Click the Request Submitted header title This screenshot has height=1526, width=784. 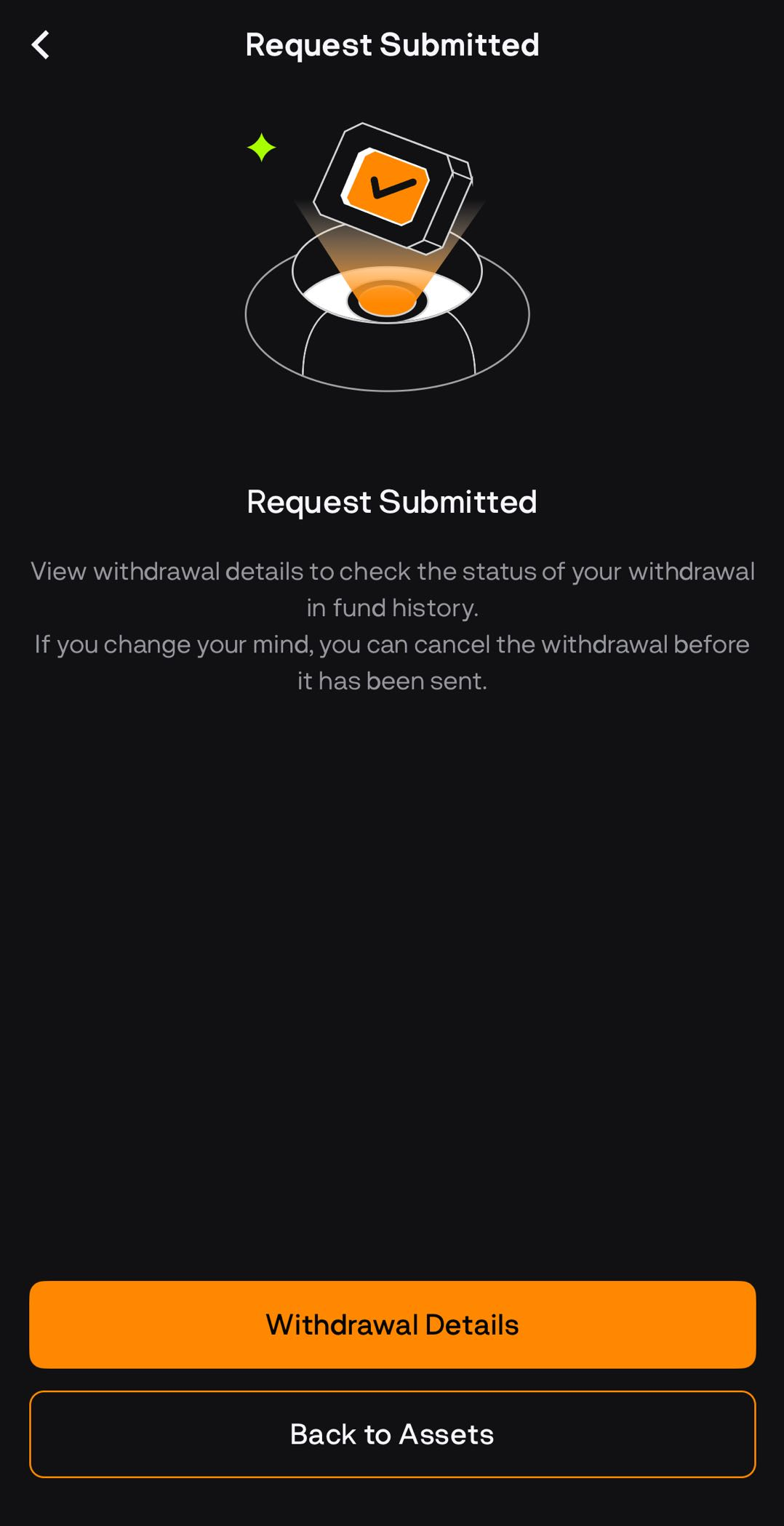coord(391,44)
